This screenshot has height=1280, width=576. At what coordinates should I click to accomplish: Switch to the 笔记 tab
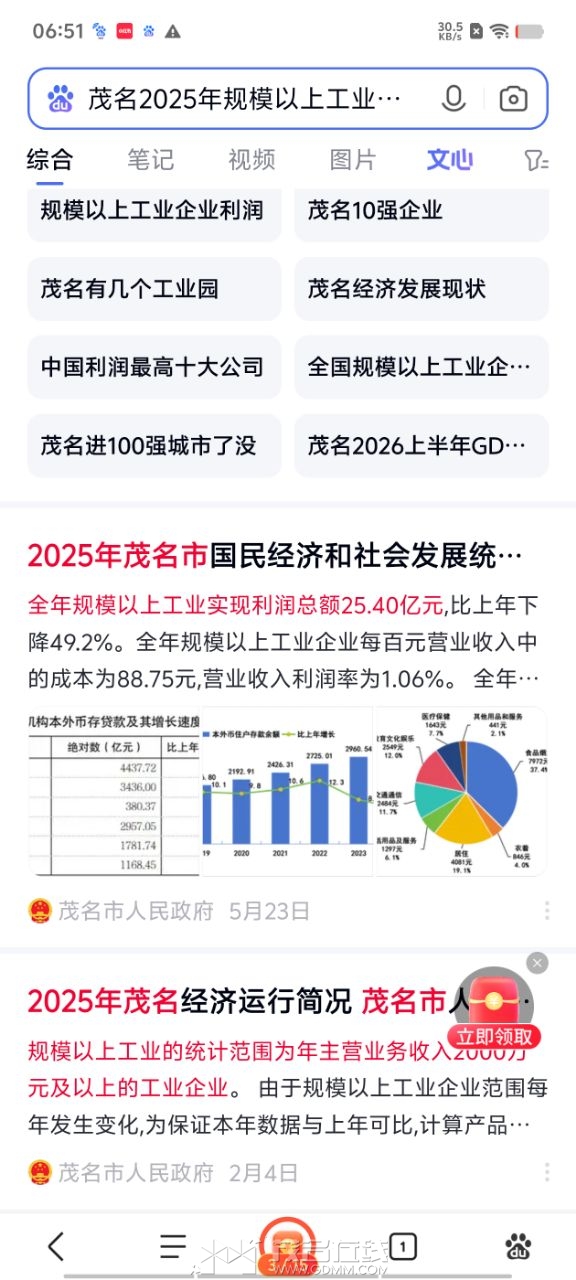(x=150, y=159)
